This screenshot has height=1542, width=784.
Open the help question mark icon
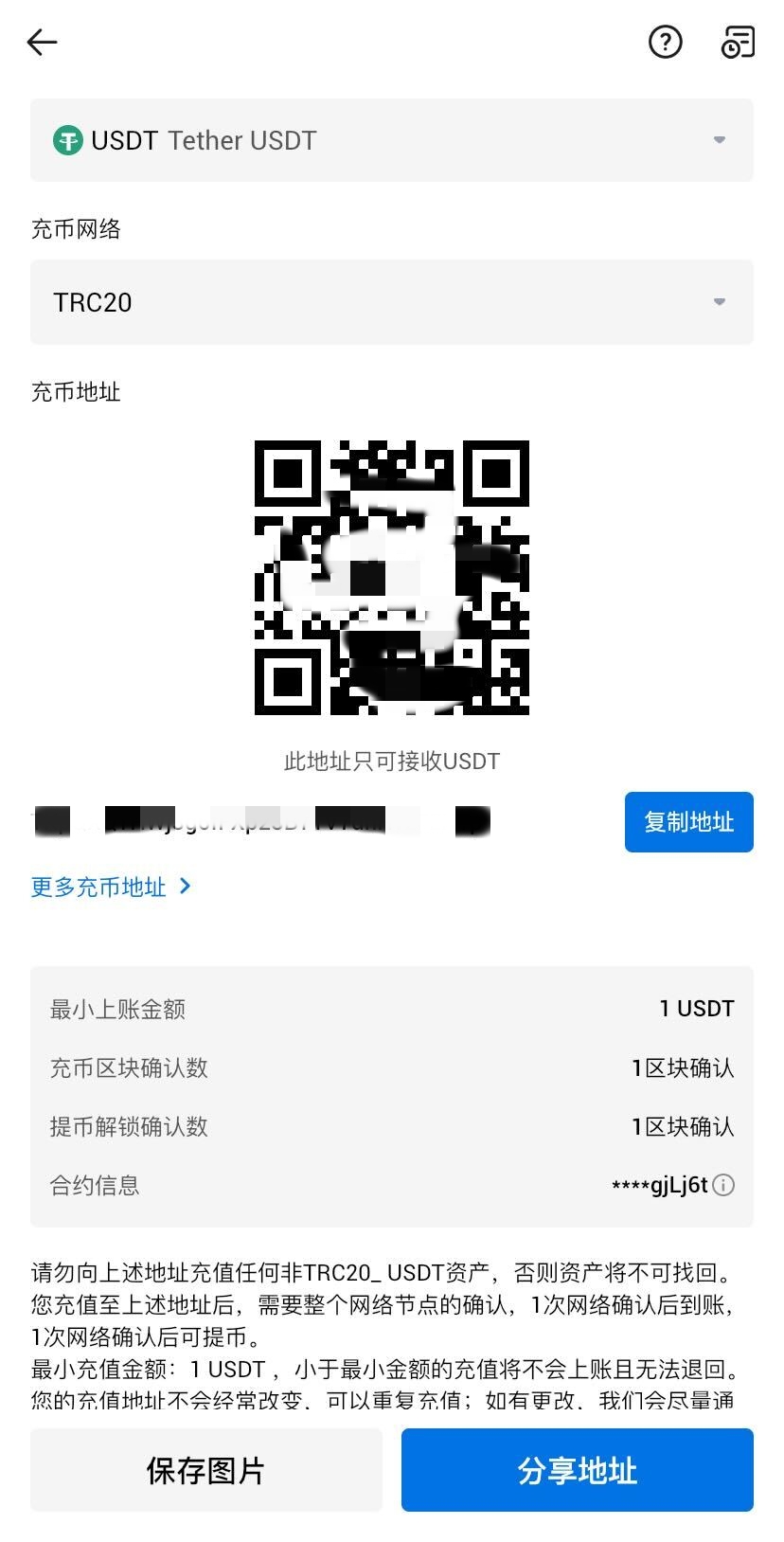point(665,42)
